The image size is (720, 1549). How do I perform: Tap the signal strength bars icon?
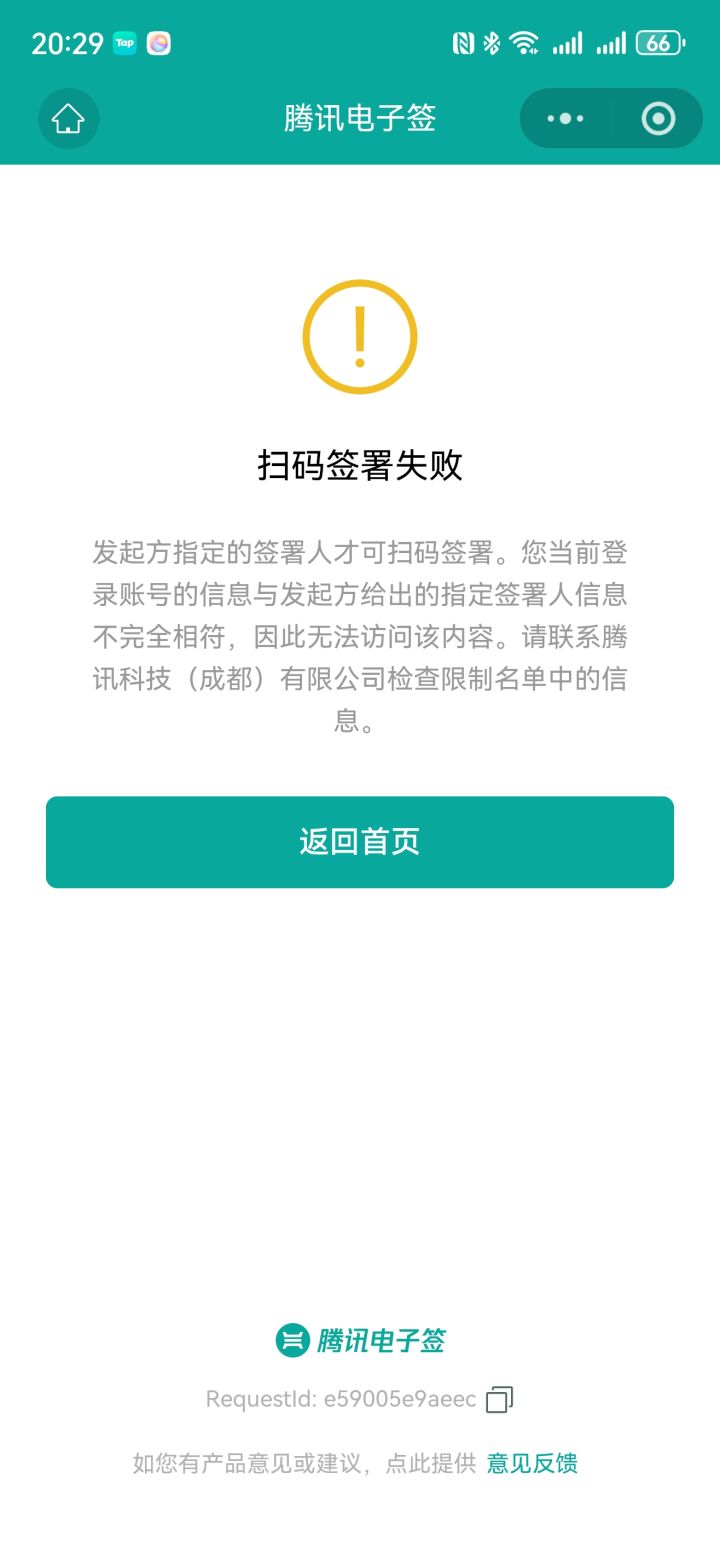click(568, 43)
